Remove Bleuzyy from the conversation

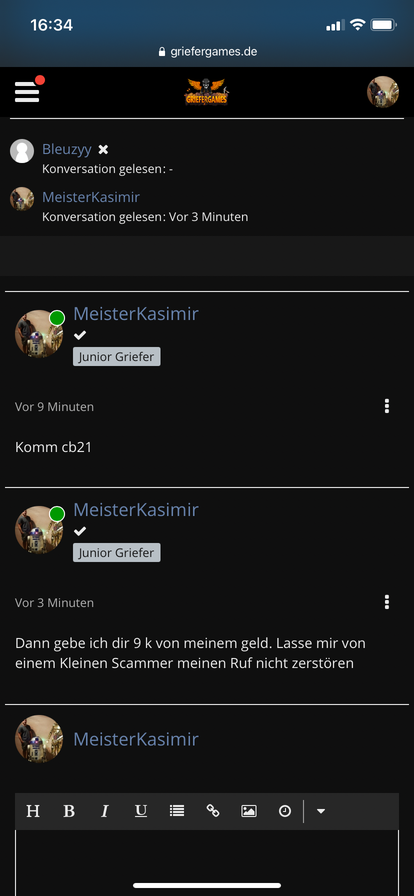point(103,150)
